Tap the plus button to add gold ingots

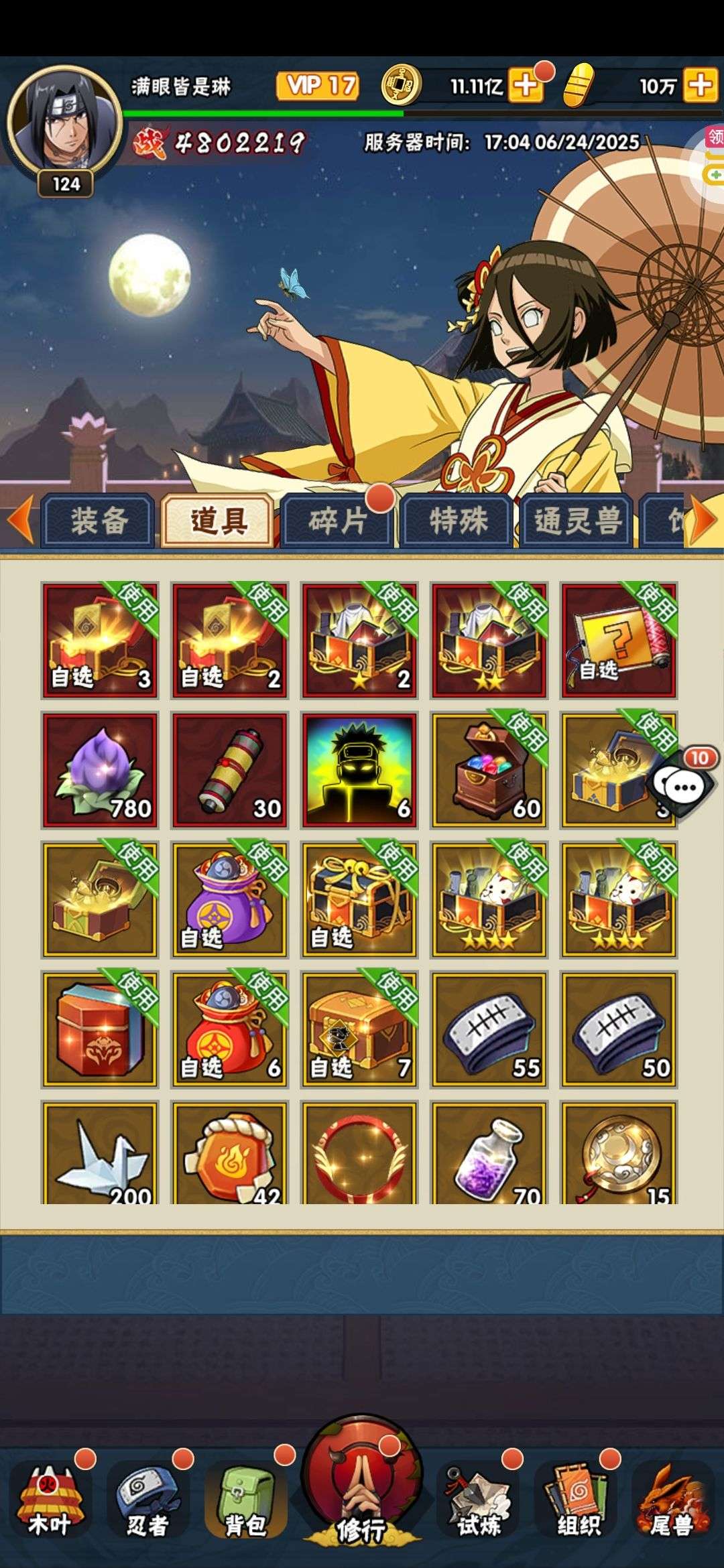pyautogui.click(x=701, y=85)
